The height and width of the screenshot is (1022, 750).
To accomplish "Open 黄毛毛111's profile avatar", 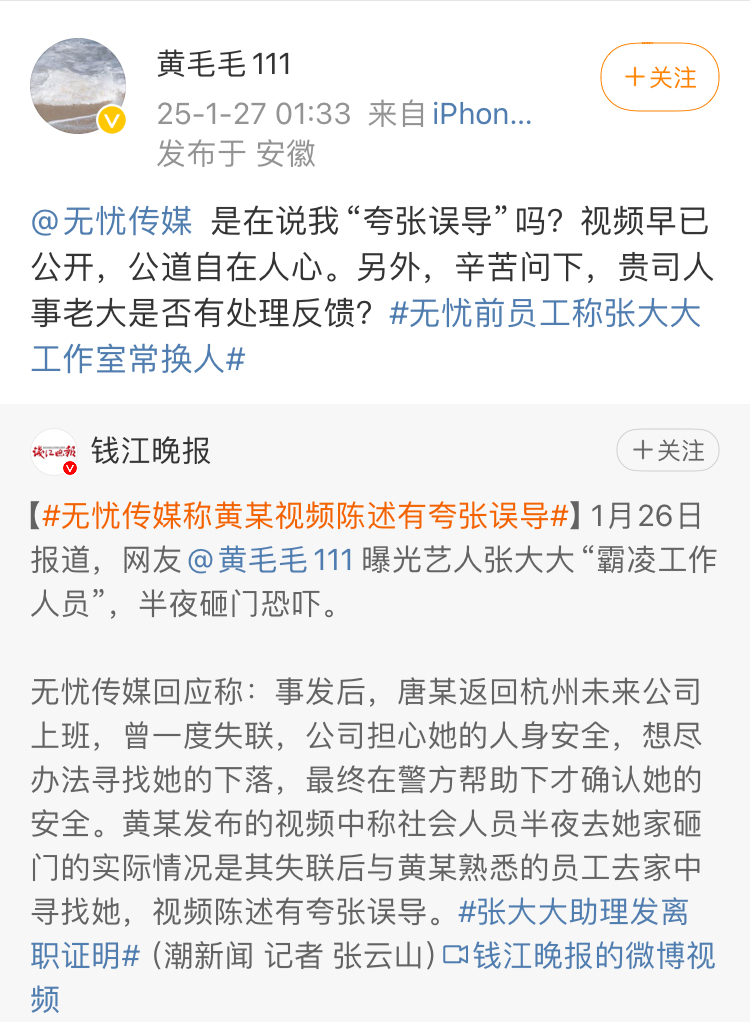I will (79, 87).
